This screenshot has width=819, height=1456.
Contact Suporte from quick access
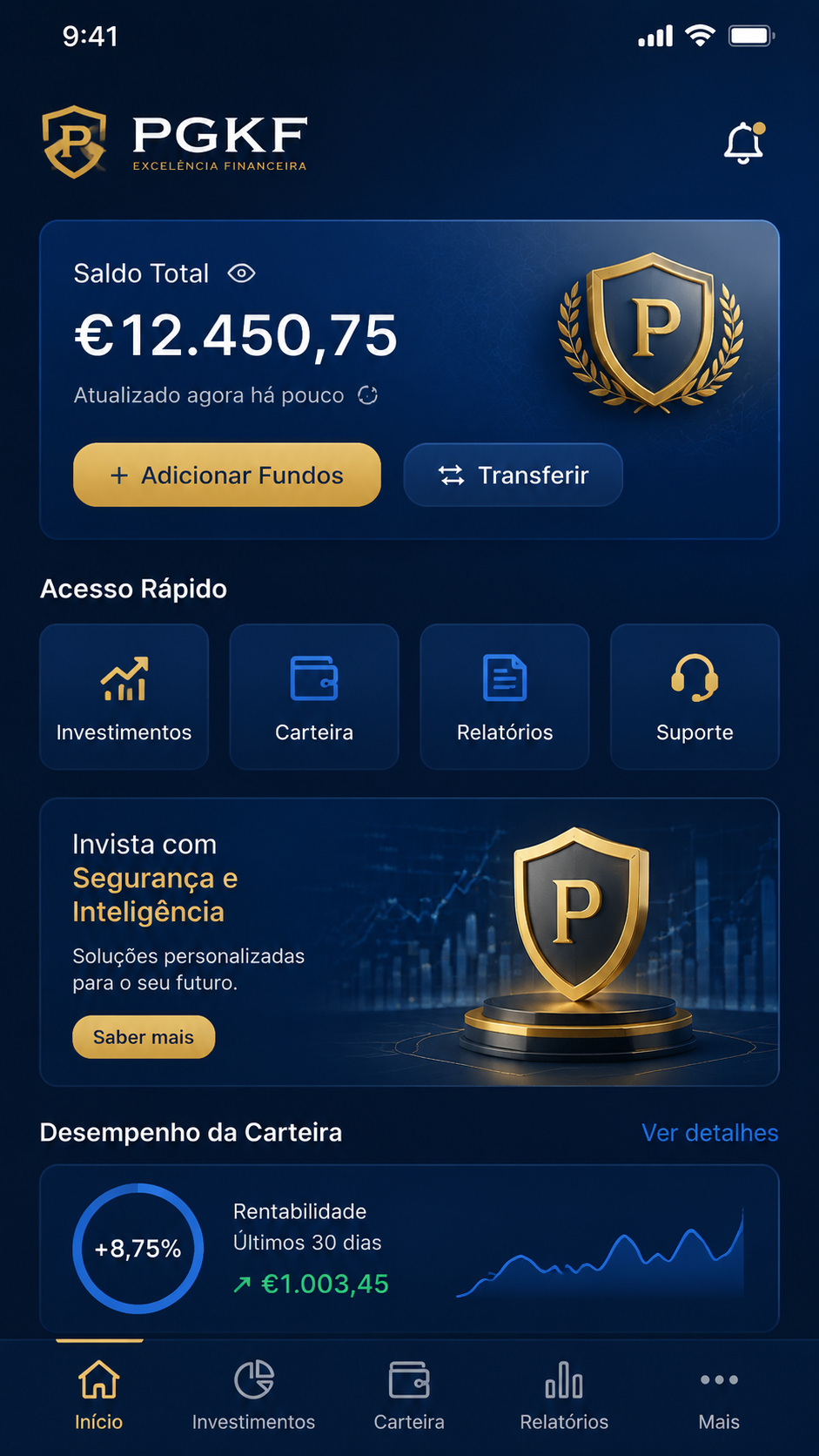695,697
